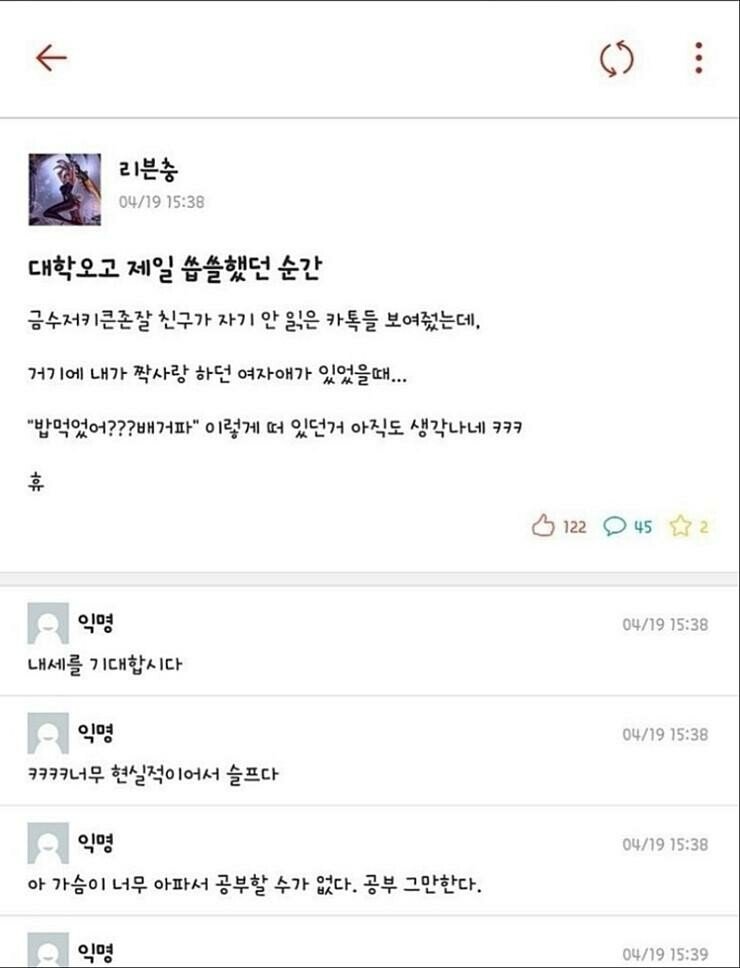Go back using the arrow icon
740x968 pixels.
51,58
